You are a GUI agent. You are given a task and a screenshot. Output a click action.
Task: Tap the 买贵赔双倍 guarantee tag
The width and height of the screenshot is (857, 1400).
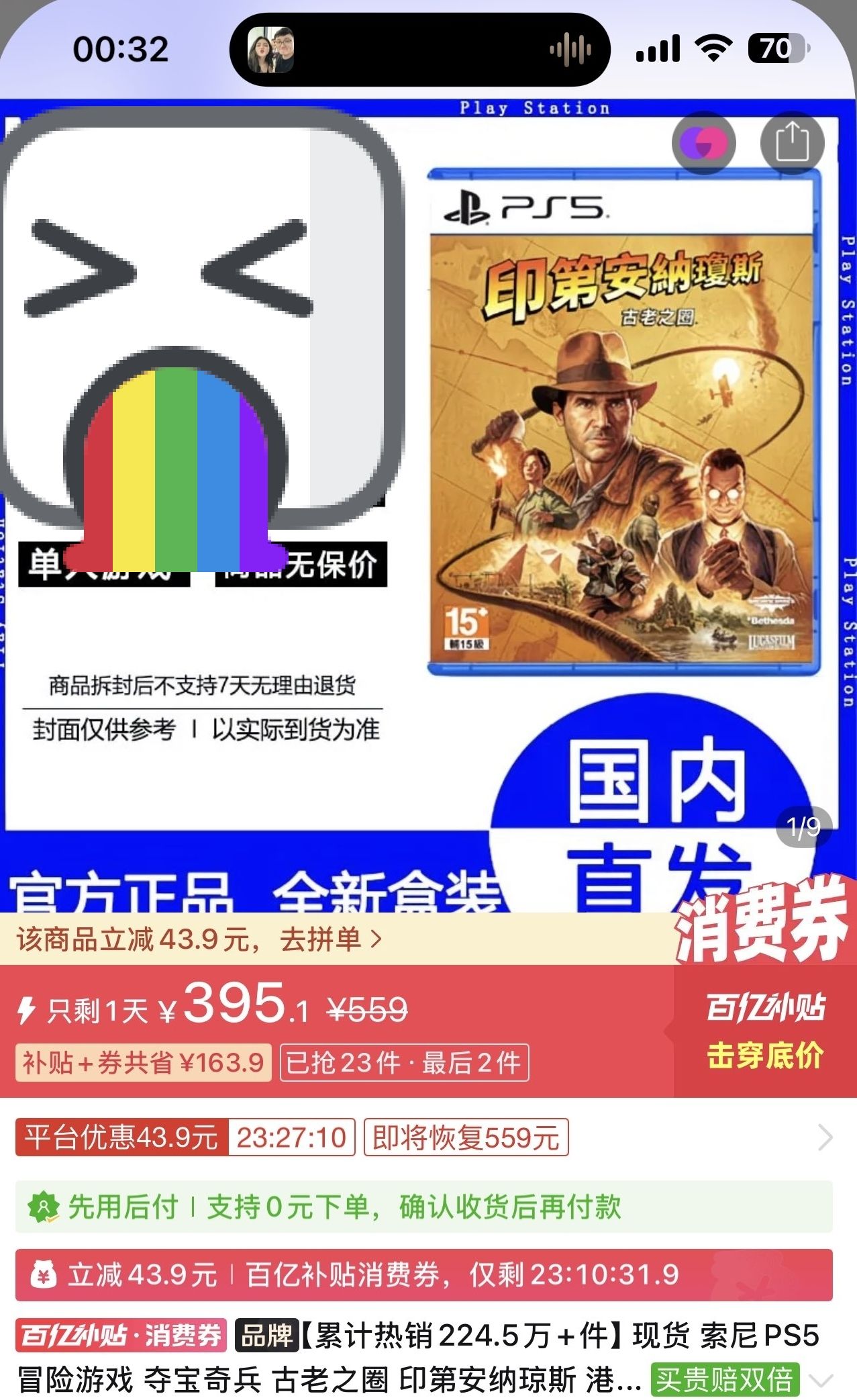(x=725, y=1381)
